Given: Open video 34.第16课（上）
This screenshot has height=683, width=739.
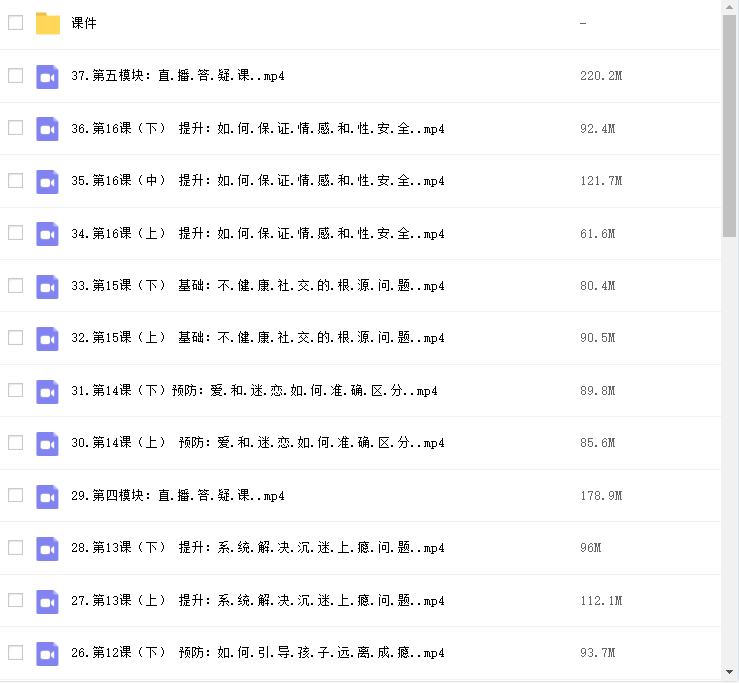Looking at the screenshot, I should click(x=257, y=234).
